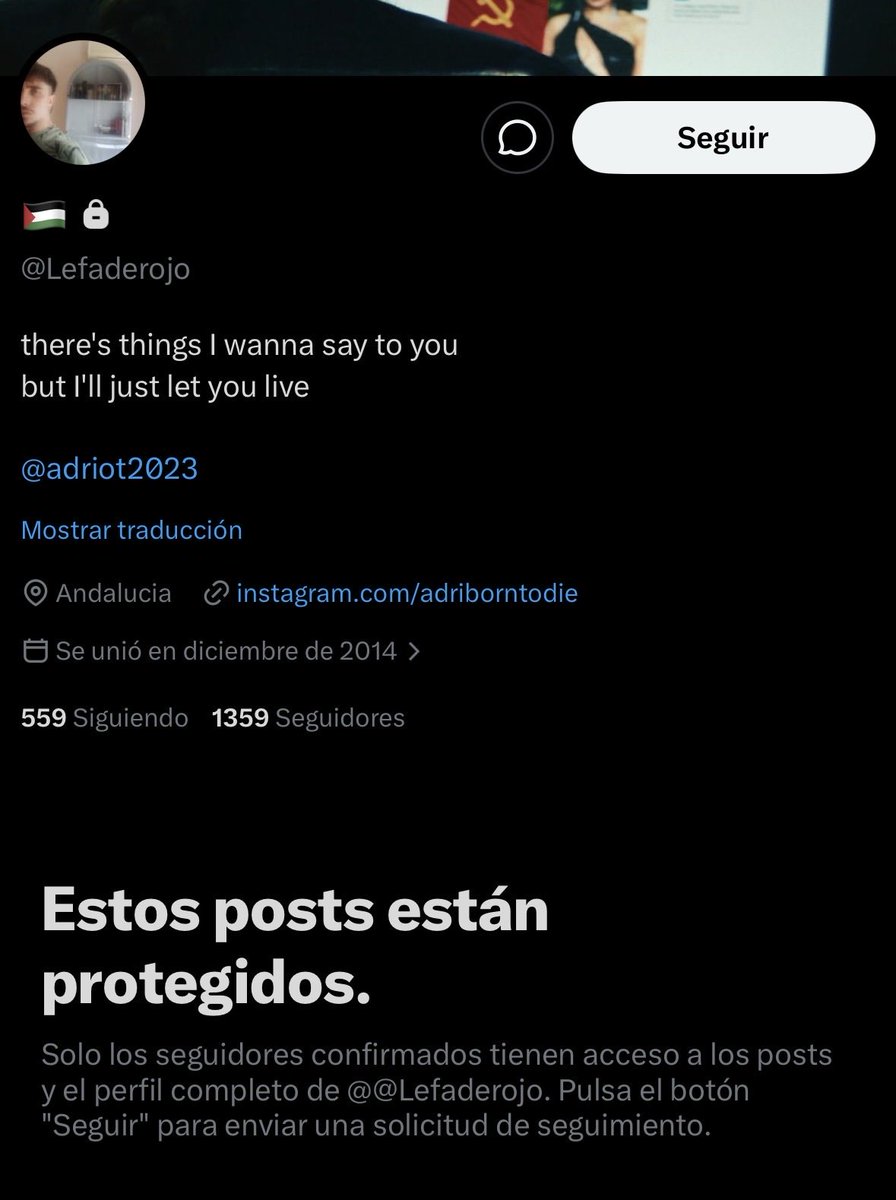Open the instagram.com/adriborntodie link
Screen dimensions: 896x1200
pos(406,593)
